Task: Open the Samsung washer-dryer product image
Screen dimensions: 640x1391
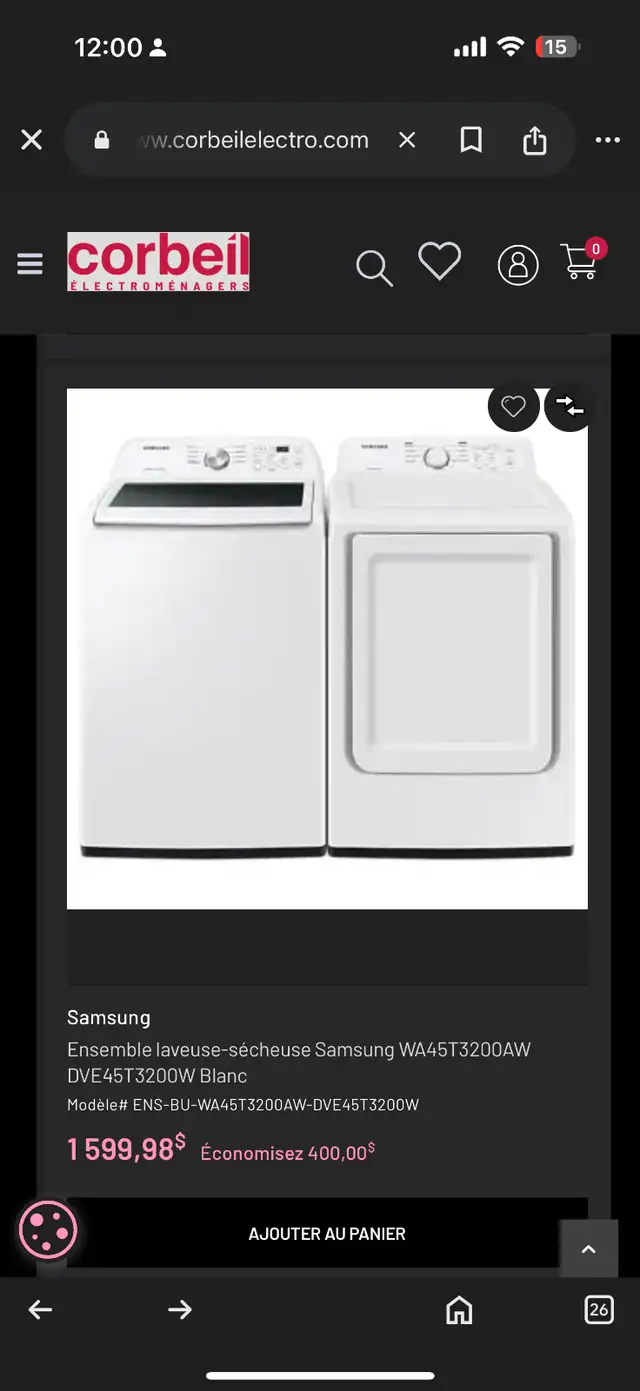Action: pyautogui.click(x=327, y=649)
